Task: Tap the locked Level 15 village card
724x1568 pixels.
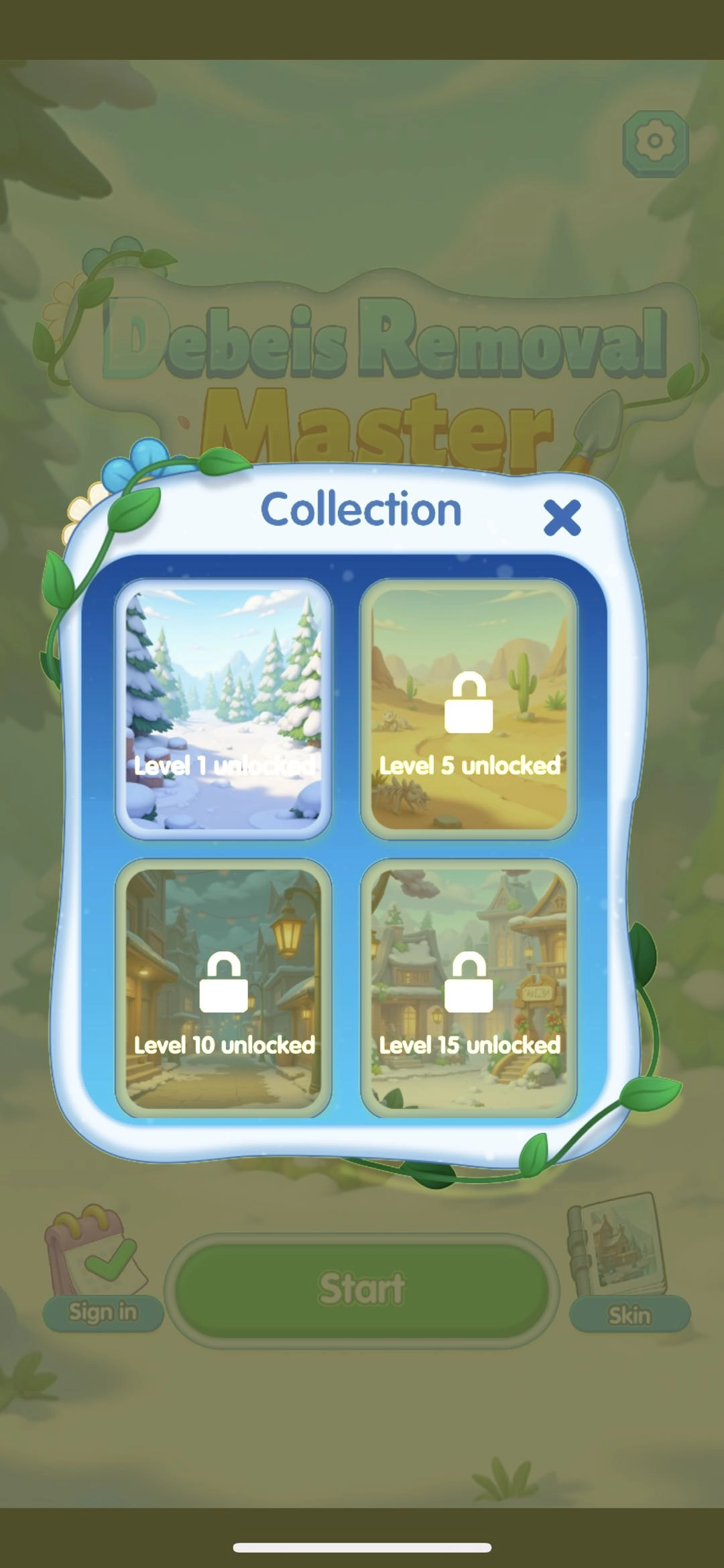Action: click(x=469, y=987)
